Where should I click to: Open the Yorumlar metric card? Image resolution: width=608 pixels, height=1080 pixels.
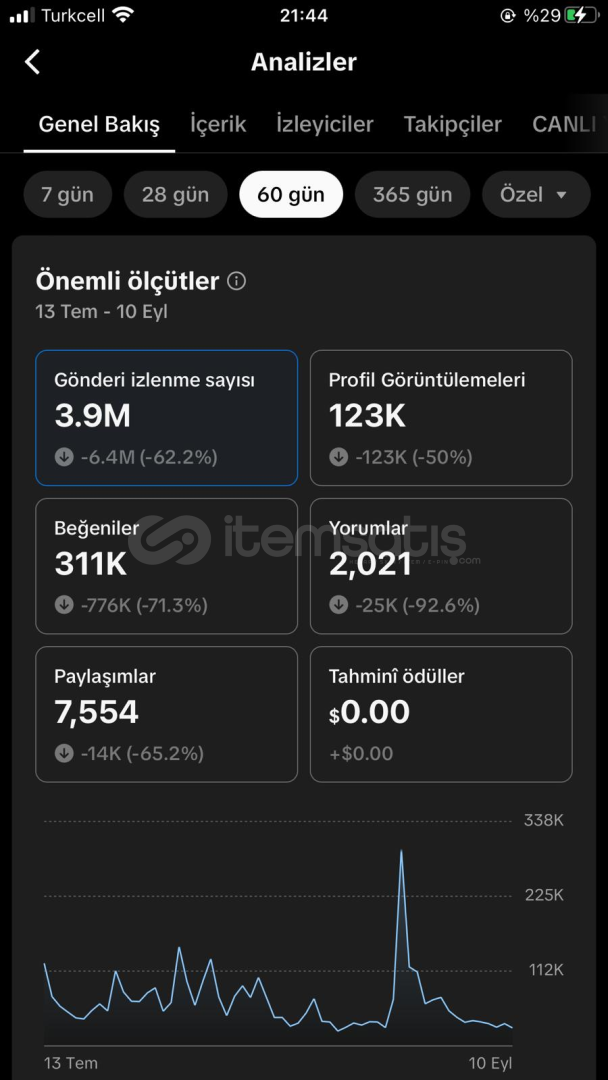click(x=441, y=565)
